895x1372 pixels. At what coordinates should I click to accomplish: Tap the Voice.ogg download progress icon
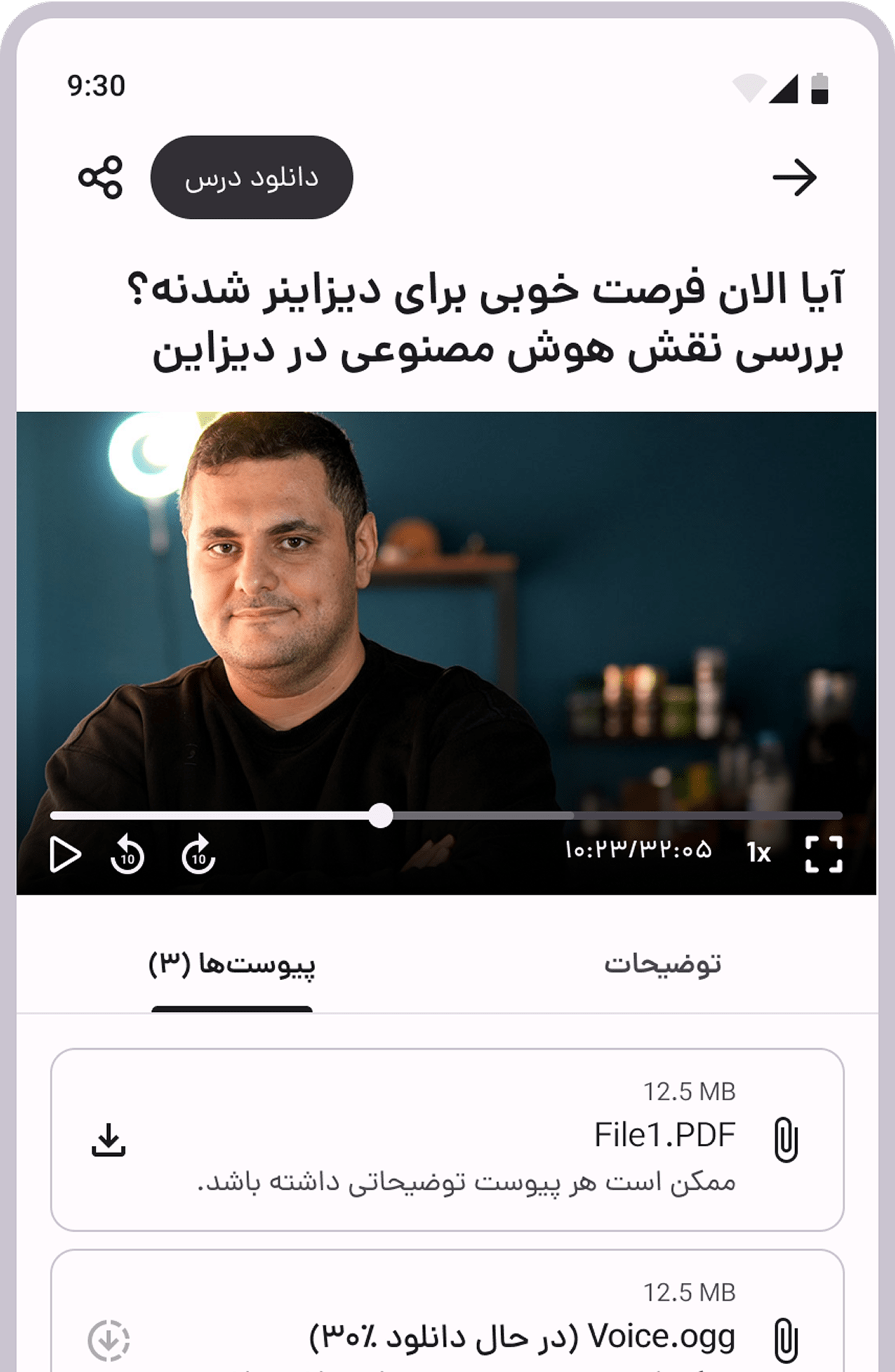coord(109,1341)
